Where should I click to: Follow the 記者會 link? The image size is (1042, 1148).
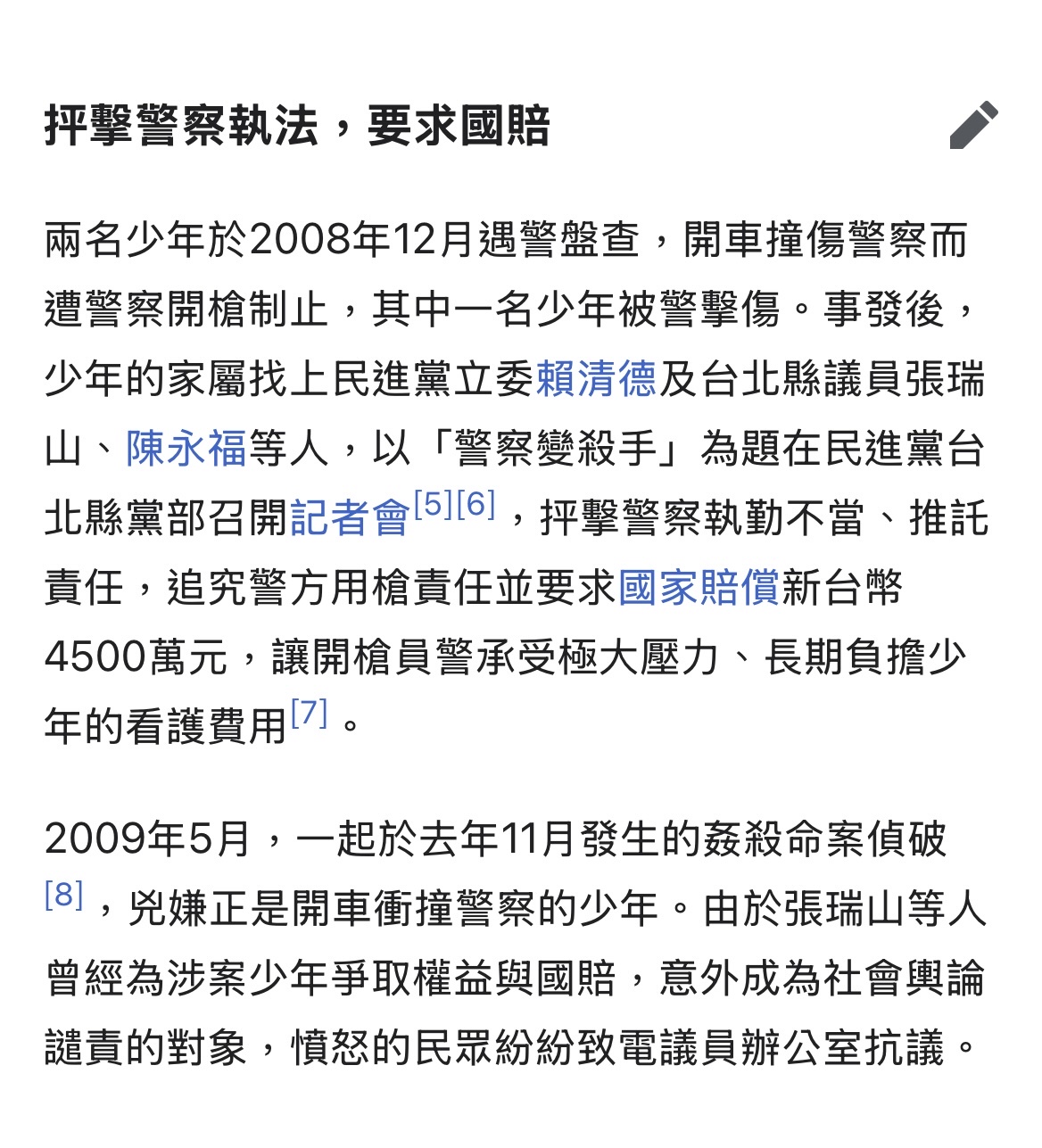tap(350, 518)
